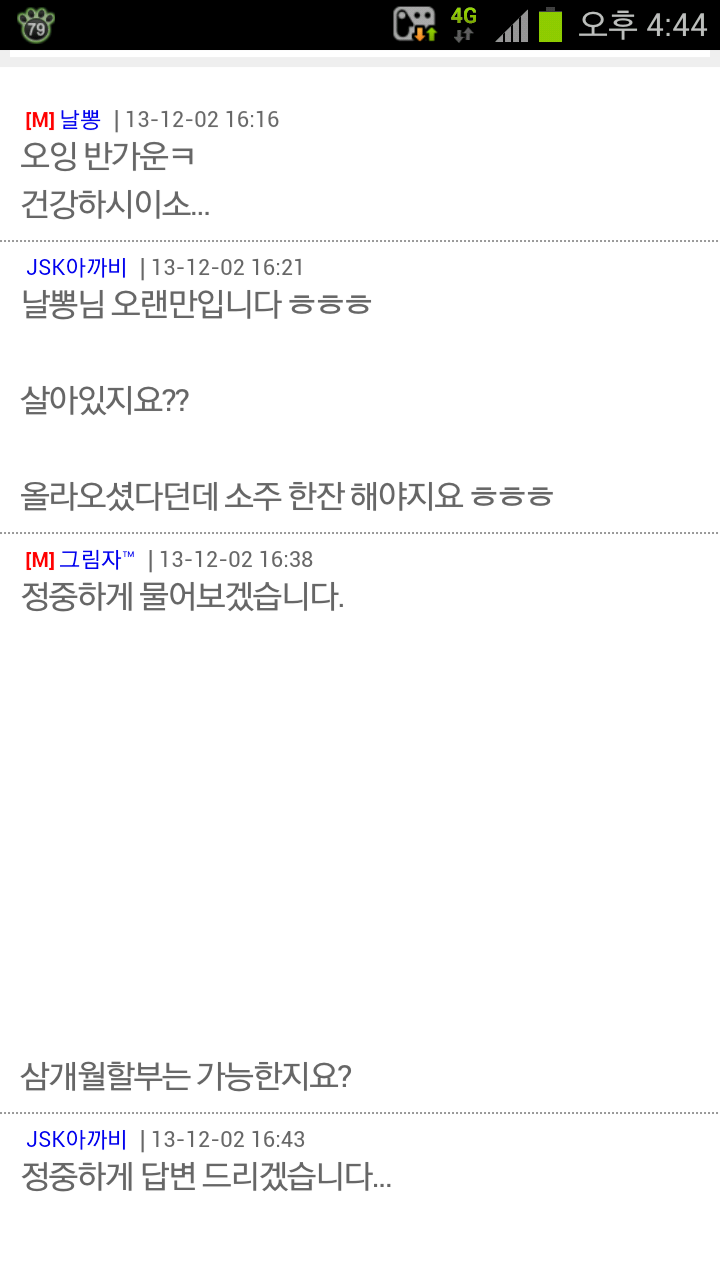The width and height of the screenshot is (720, 1280).
Task: Open commenter 그림자™'s username link
Action: tap(96, 560)
